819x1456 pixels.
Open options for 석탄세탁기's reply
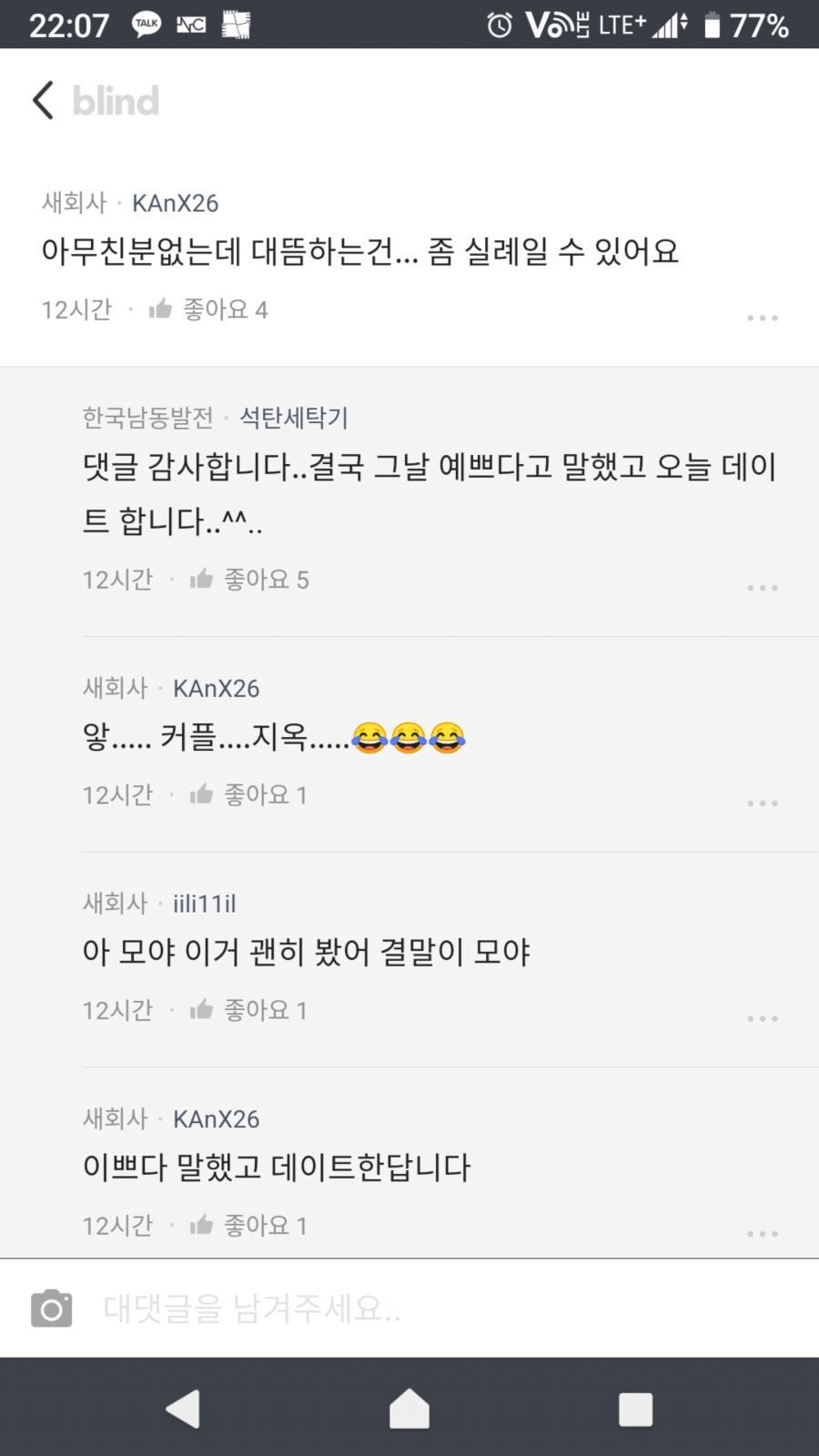click(x=762, y=588)
